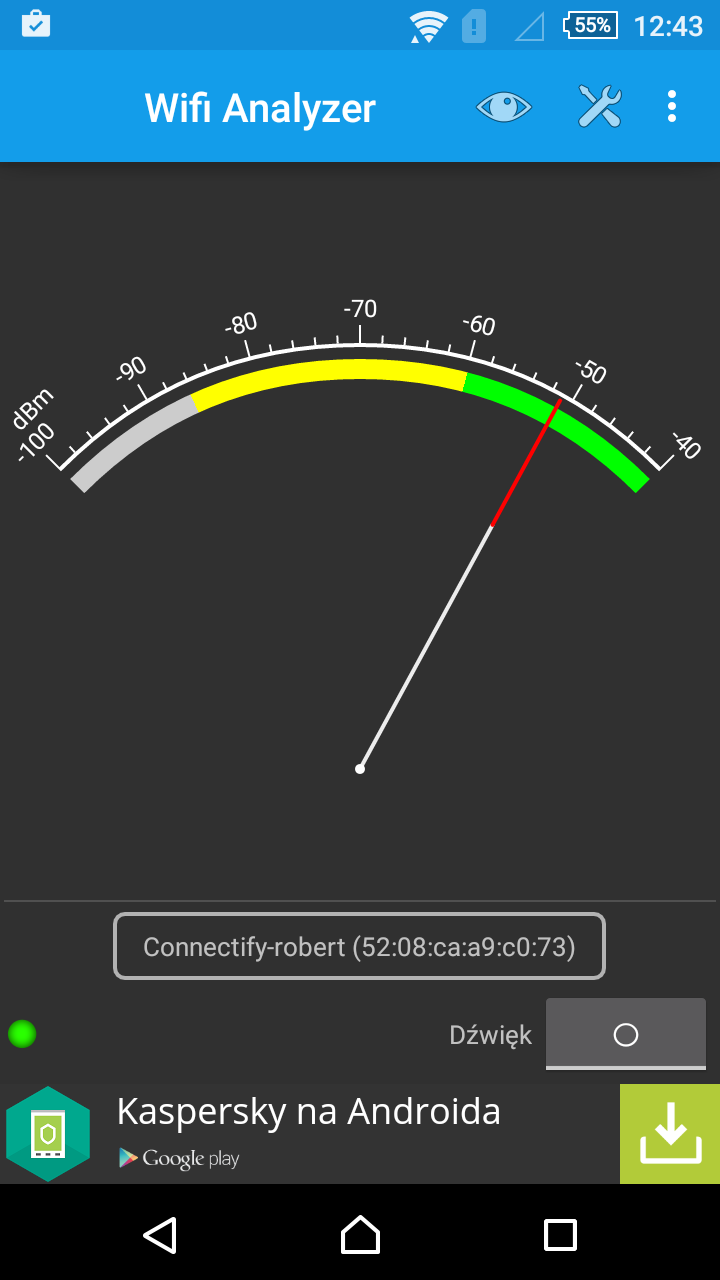Toggle the Dźwięk sound switch
The width and height of the screenshot is (720, 1280).
coord(626,1034)
